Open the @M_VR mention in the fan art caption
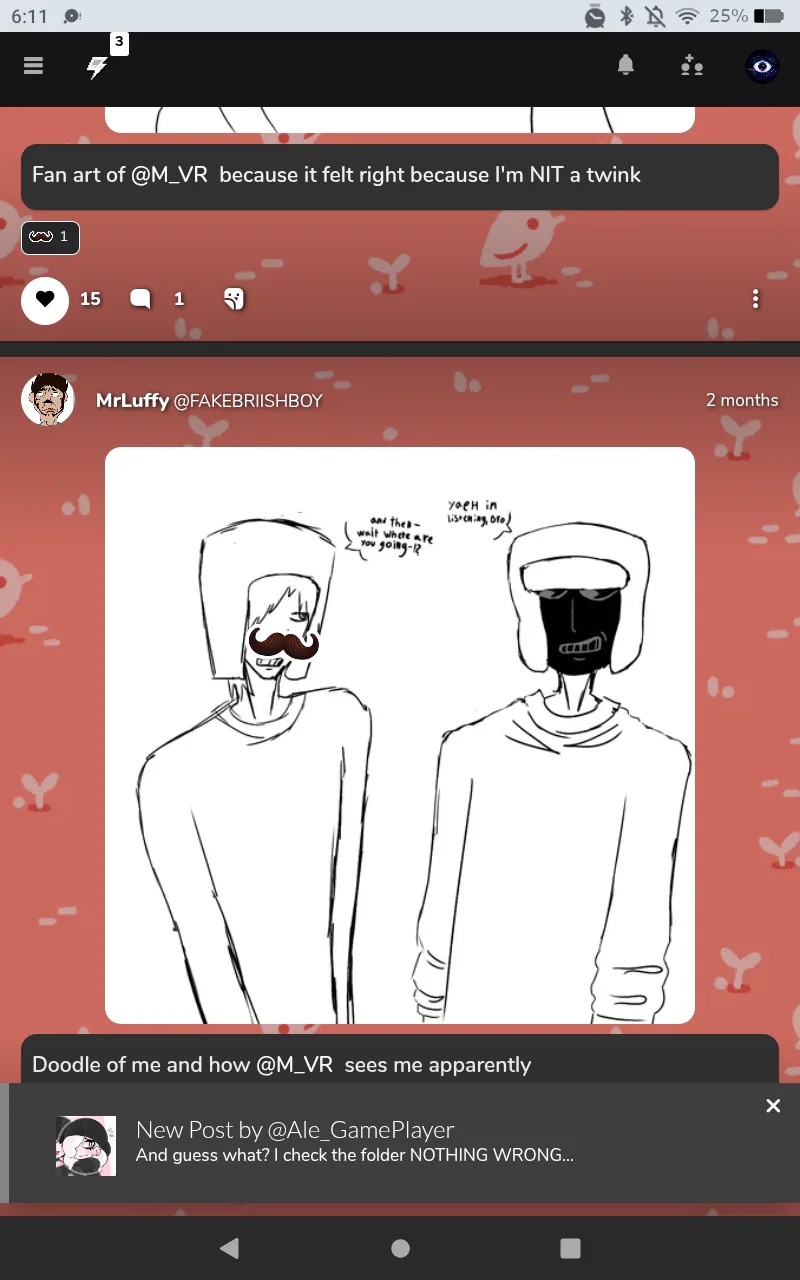Image resolution: width=800 pixels, height=1280 pixels. (x=168, y=175)
